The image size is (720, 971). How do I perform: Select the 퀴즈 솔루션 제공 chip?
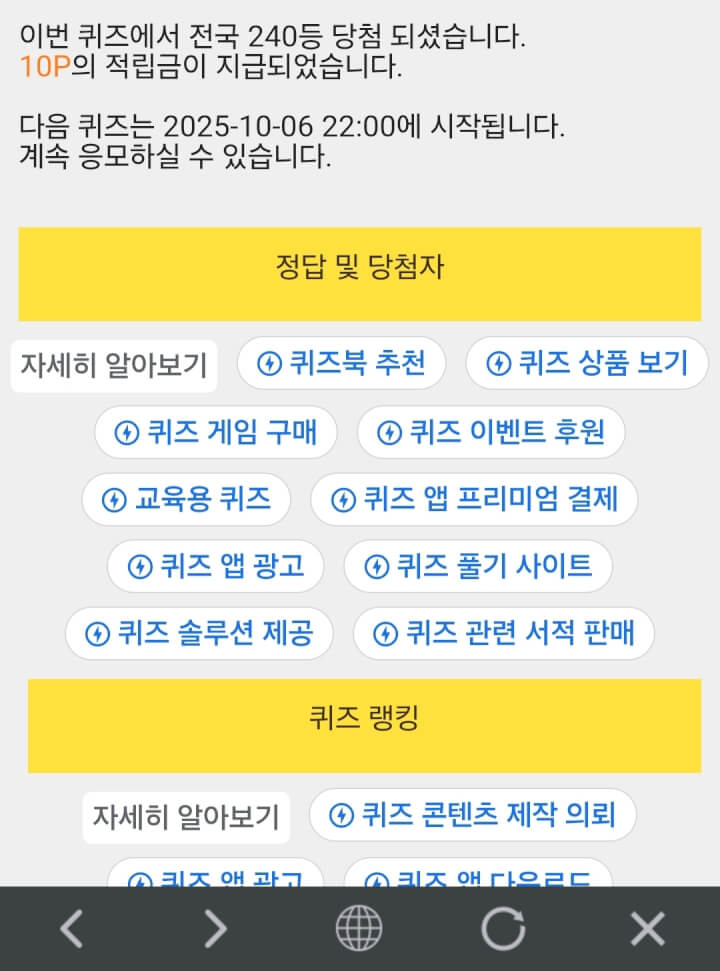pyautogui.click(x=199, y=633)
